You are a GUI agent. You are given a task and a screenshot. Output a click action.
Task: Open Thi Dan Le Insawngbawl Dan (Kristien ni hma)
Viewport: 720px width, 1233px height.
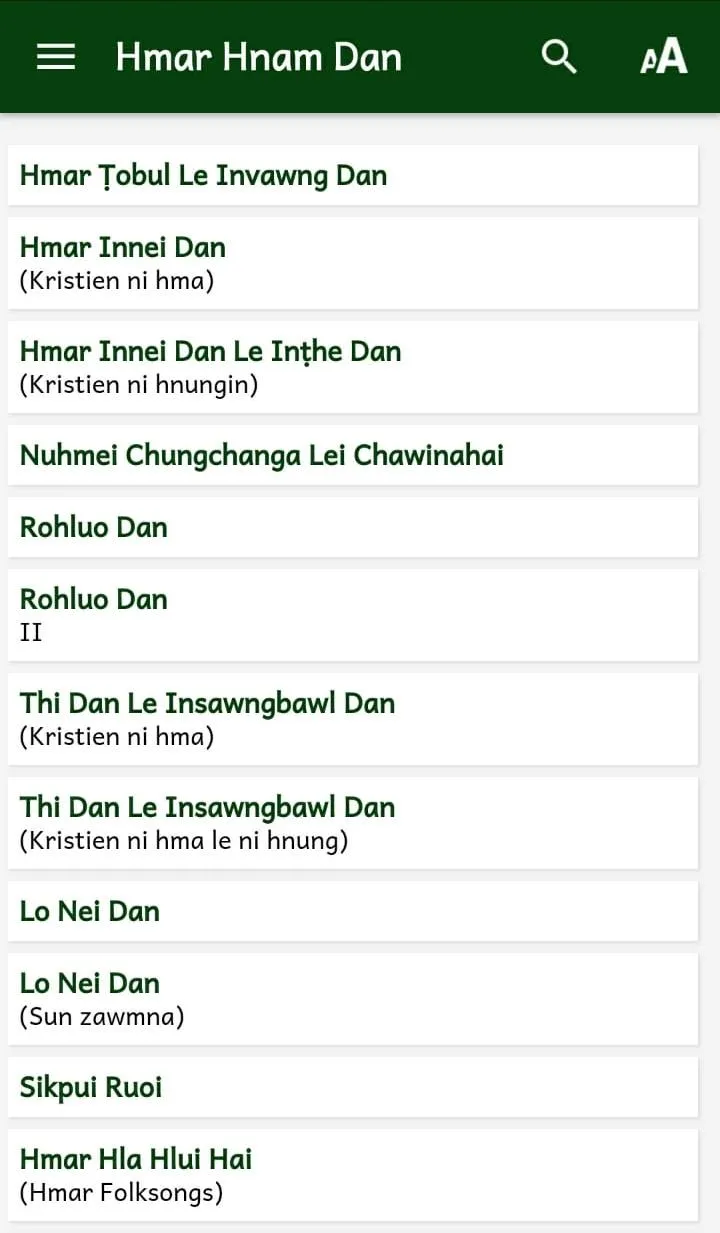[x=352, y=719]
